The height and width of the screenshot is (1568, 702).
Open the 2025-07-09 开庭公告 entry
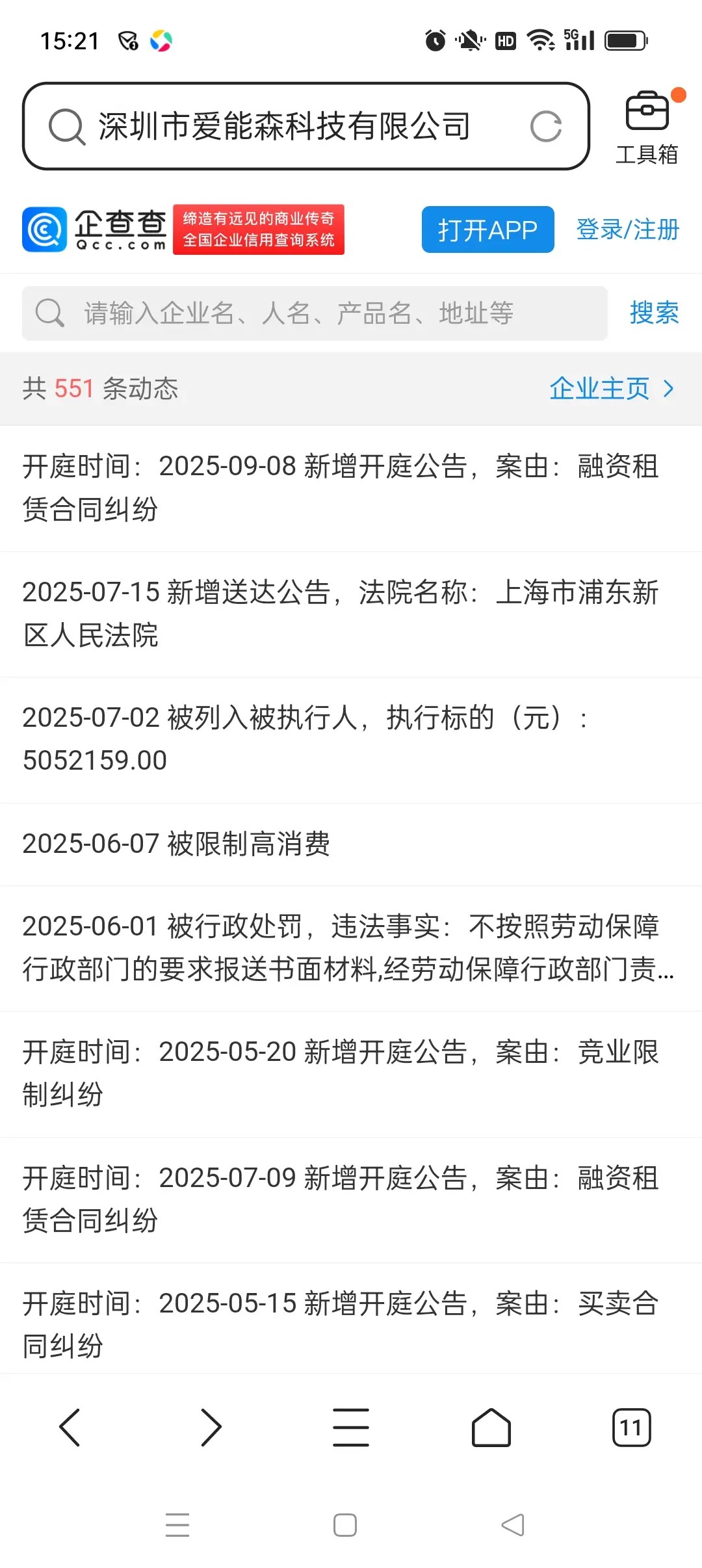(341, 1199)
